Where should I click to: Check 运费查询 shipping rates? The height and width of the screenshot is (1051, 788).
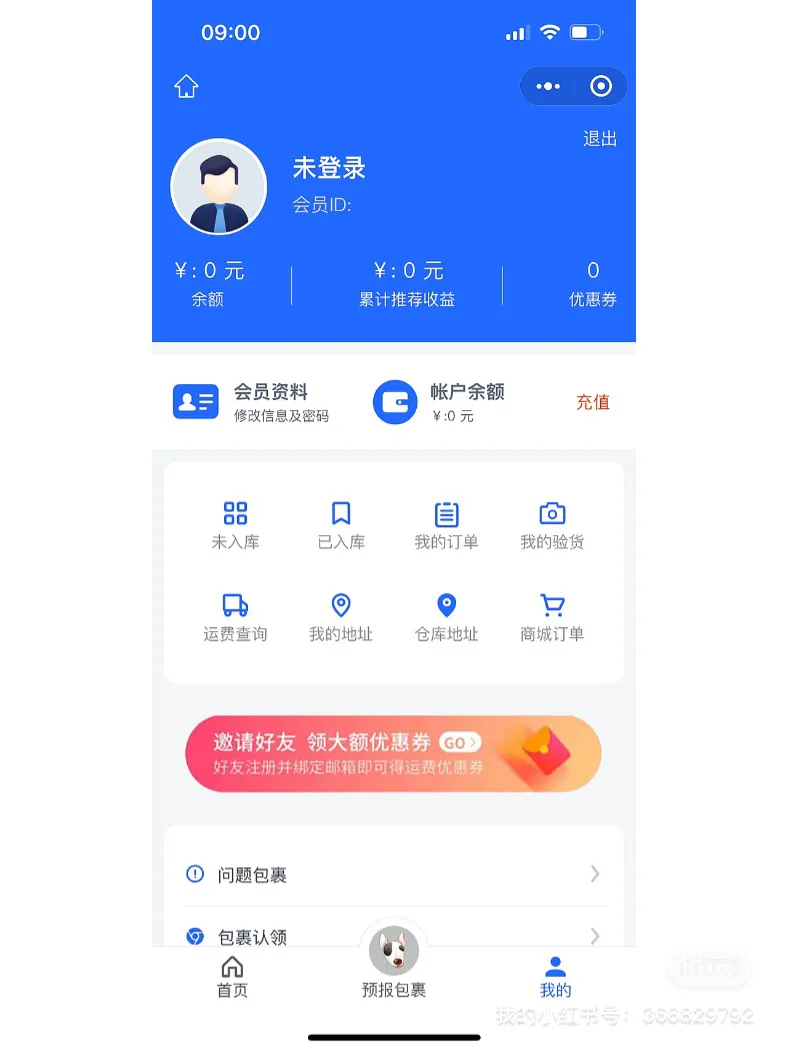(235, 618)
